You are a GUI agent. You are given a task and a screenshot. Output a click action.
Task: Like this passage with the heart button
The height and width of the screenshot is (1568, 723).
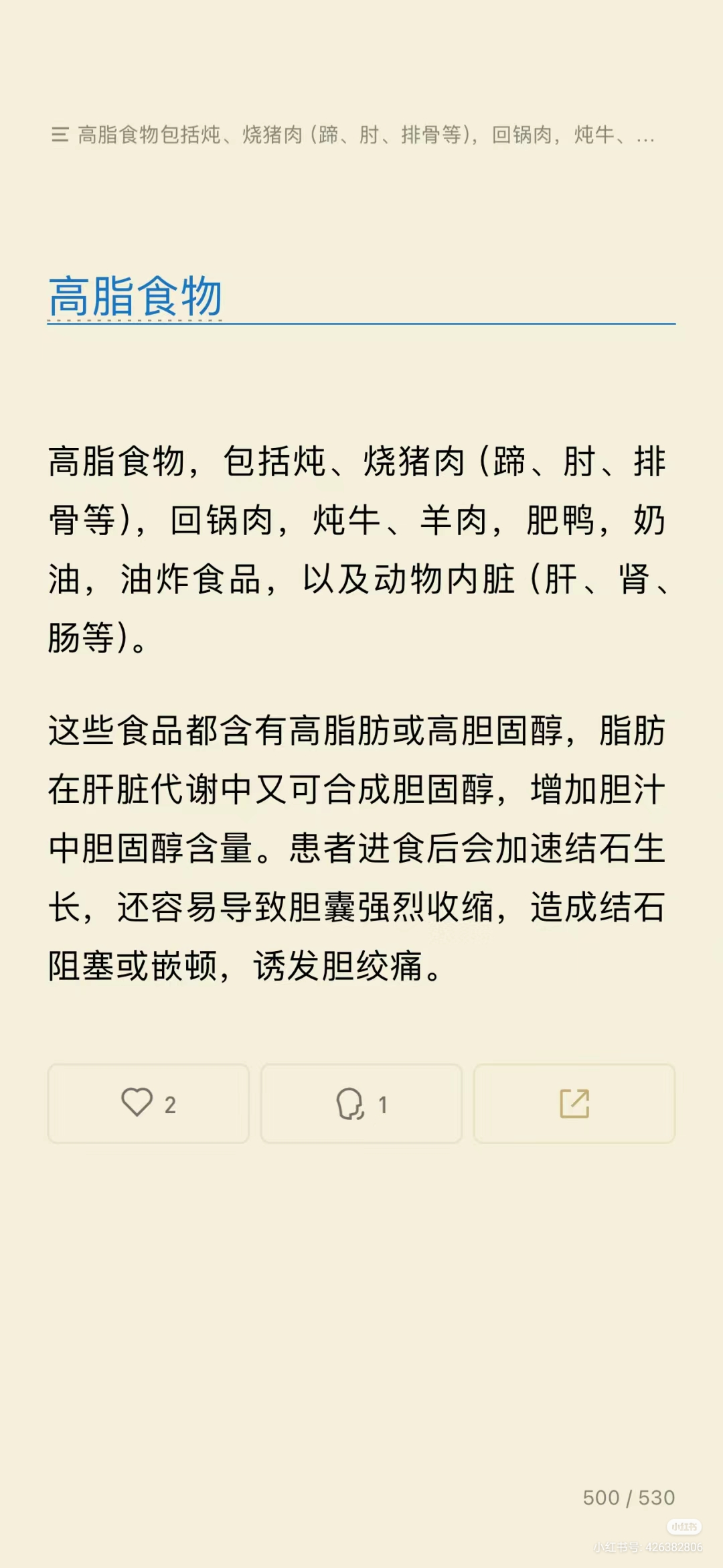coord(148,1103)
